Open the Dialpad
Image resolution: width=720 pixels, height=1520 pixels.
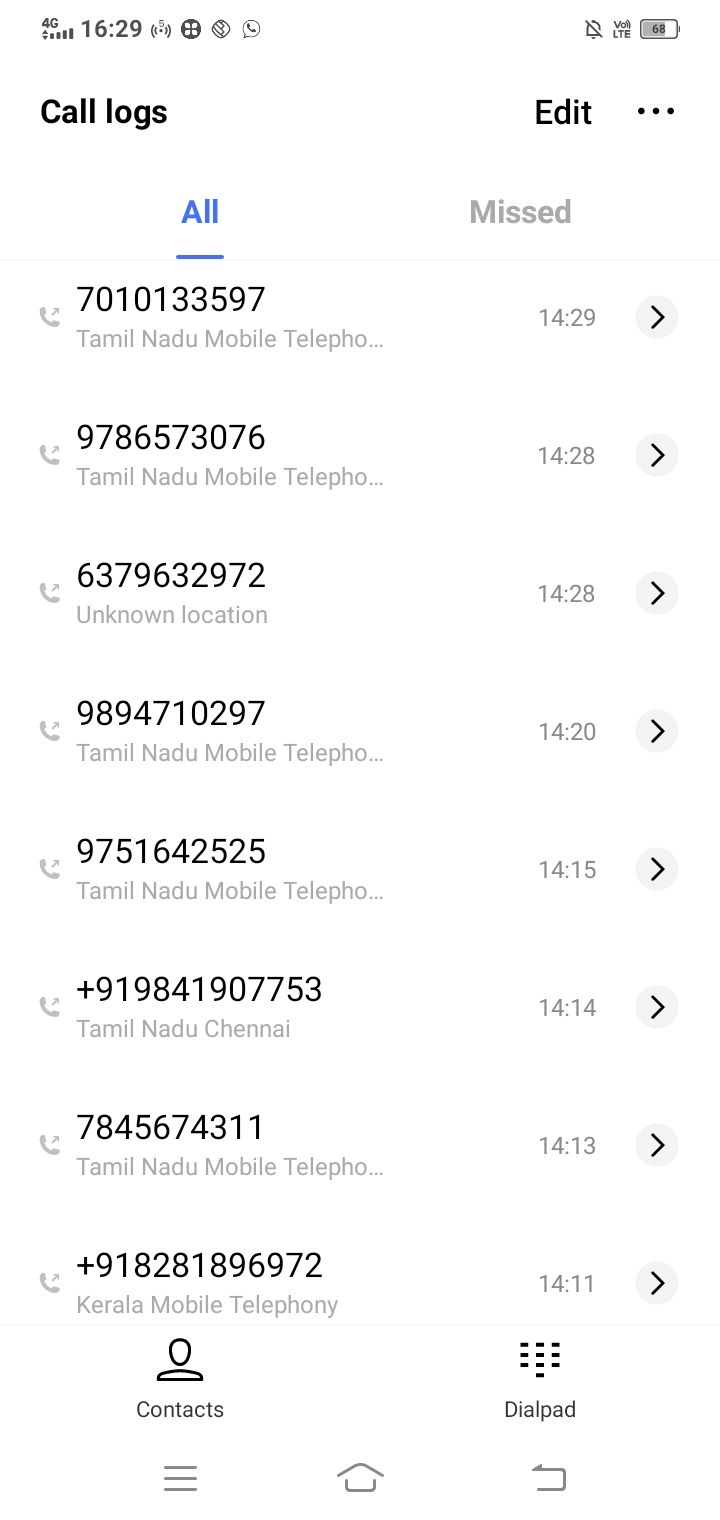click(x=540, y=1380)
